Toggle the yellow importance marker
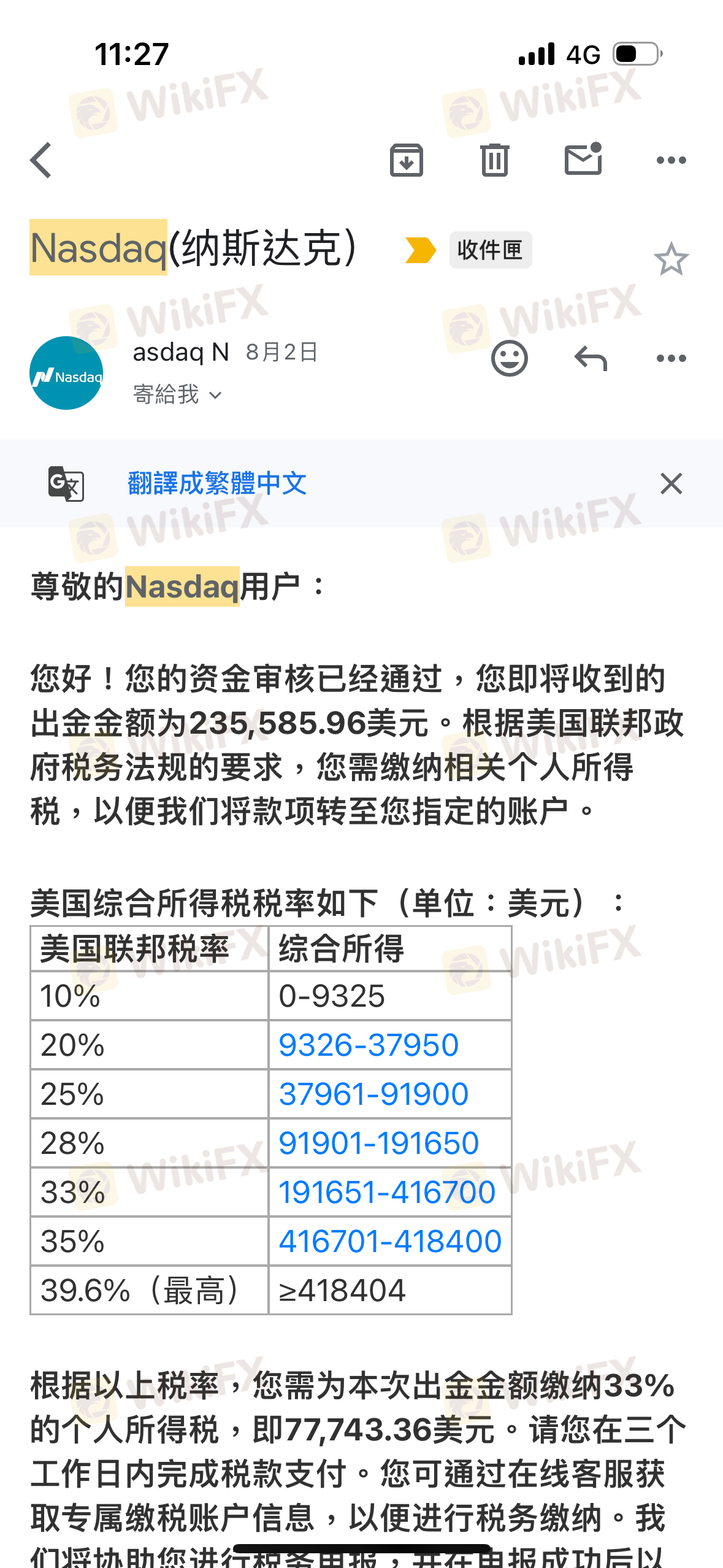The image size is (723, 1568). pyautogui.click(x=421, y=250)
